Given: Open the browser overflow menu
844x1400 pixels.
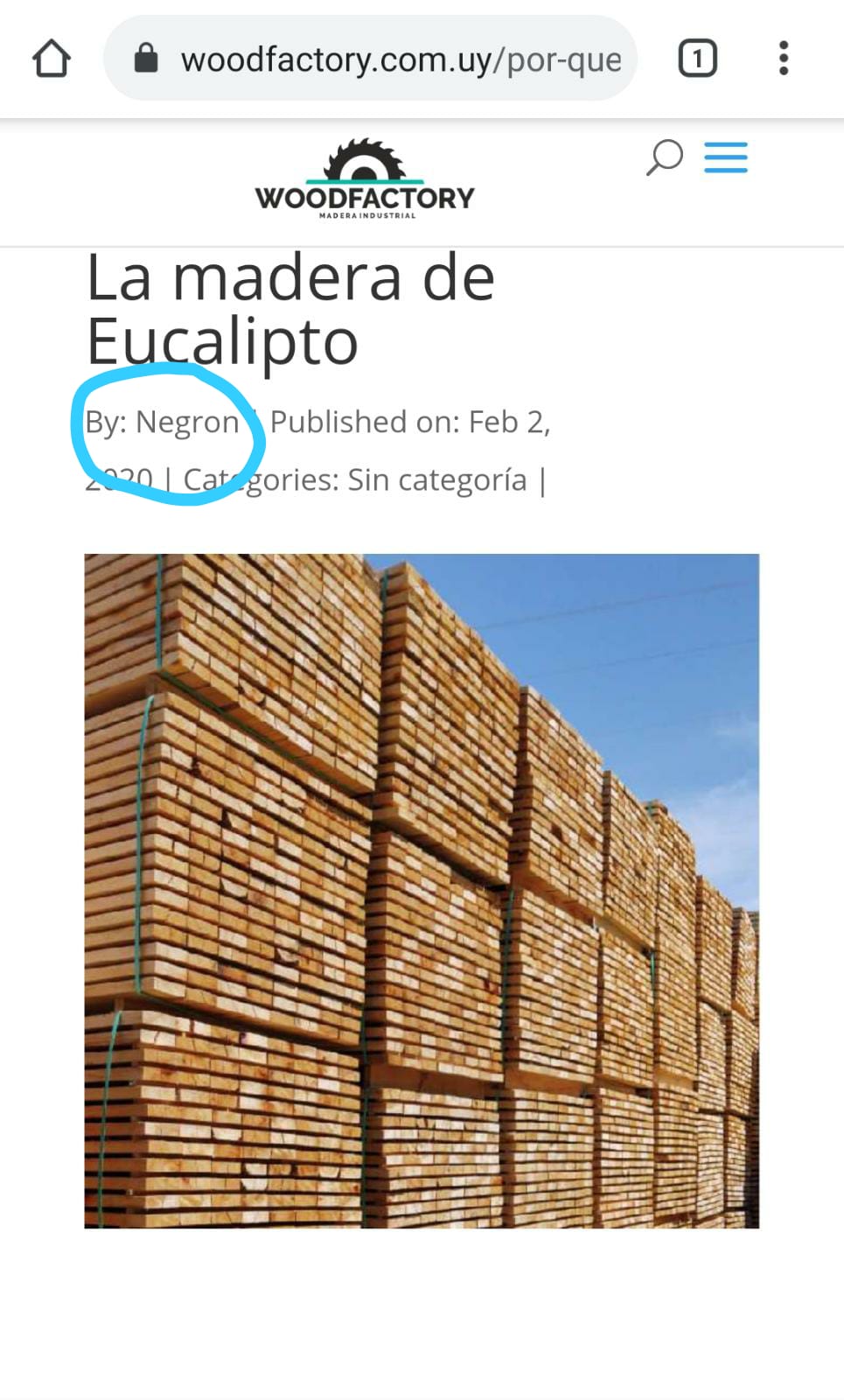Looking at the screenshot, I should [x=784, y=59].
